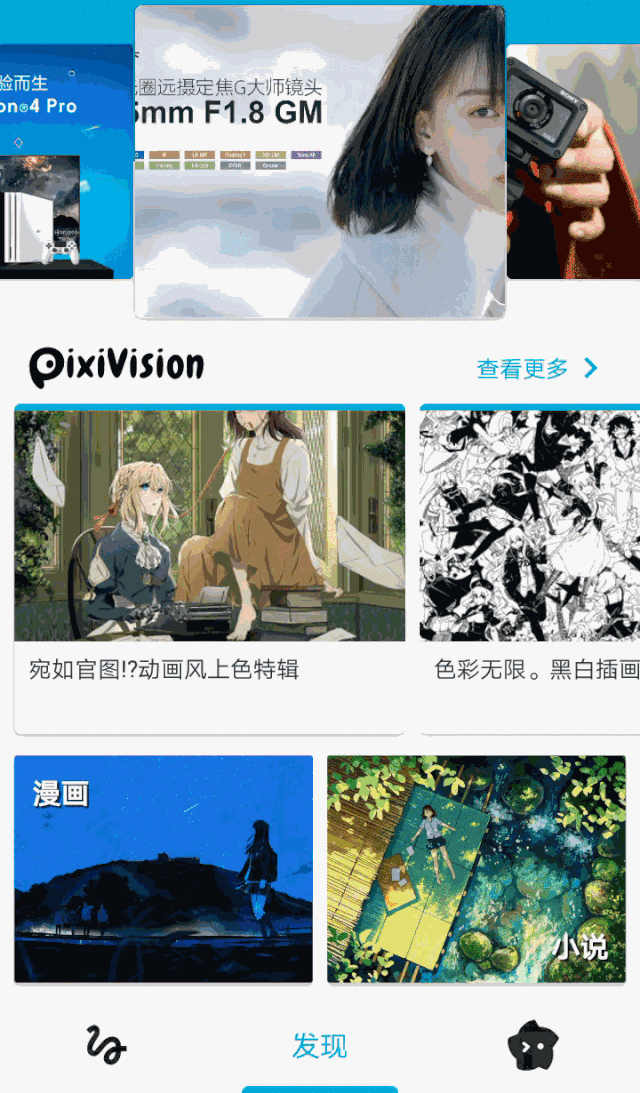Switch to the squiggle icon tab
This screenshot has height=1093, width=640.
pos(106,1045)
